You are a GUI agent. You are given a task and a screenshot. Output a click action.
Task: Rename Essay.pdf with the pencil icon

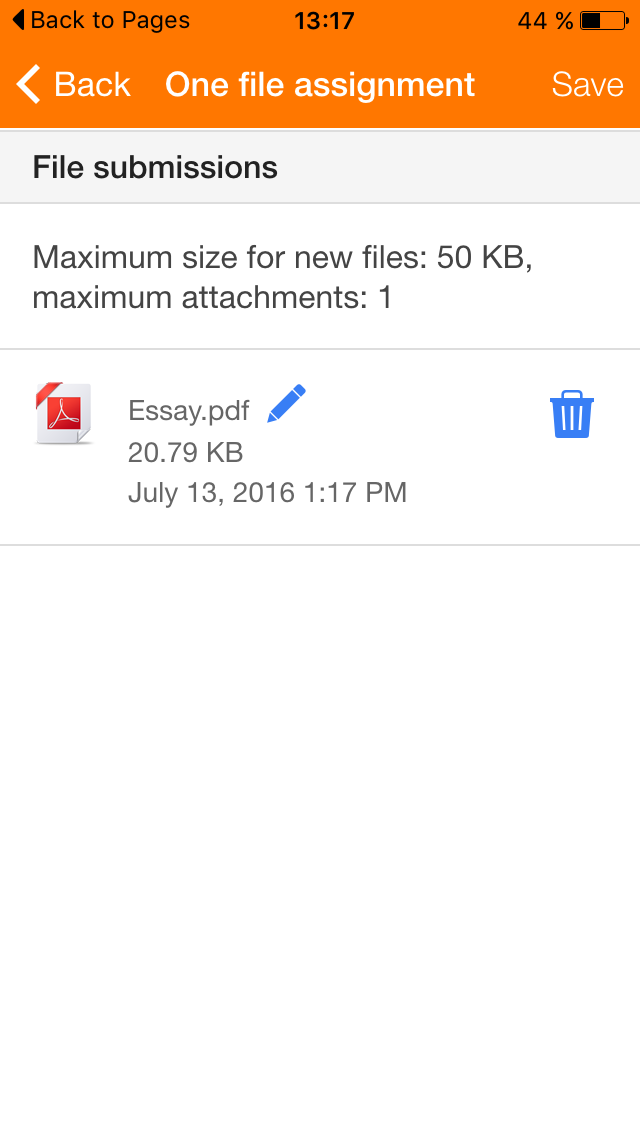[287, 404]
